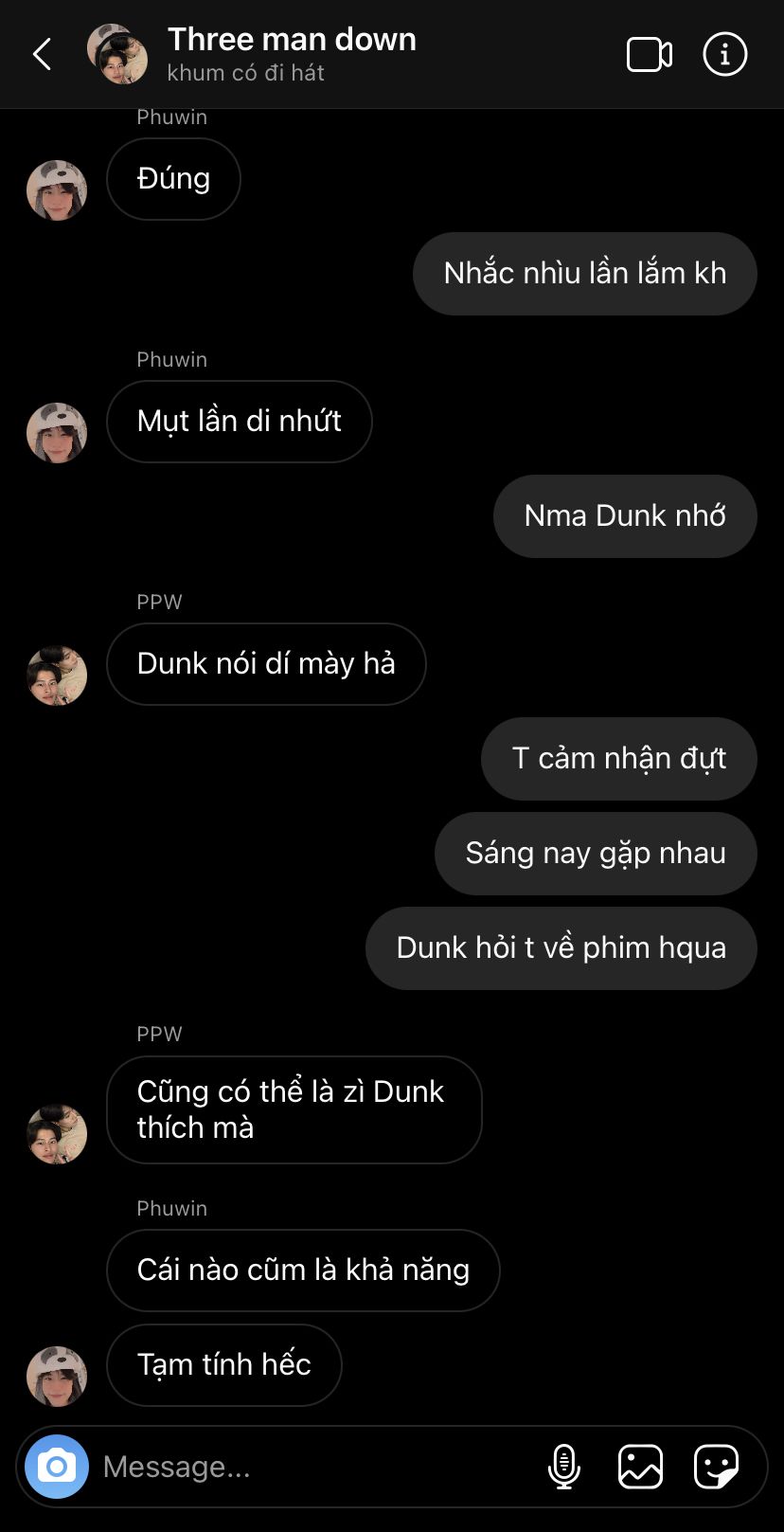The width and height of the screenshot is (784, 1532).
Task: View Phuwin's avatar beside "Đúng"
Action: [57, 189]
